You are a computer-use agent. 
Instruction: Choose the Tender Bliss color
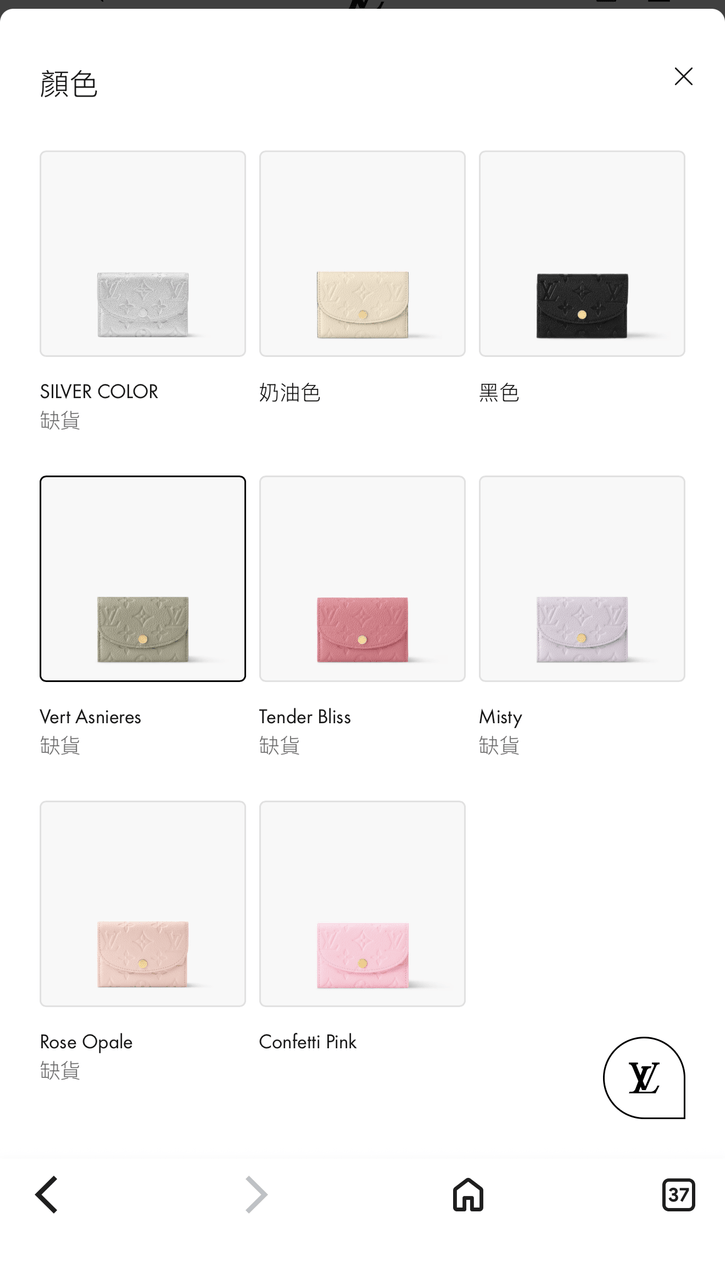click(x=362, y=579)
